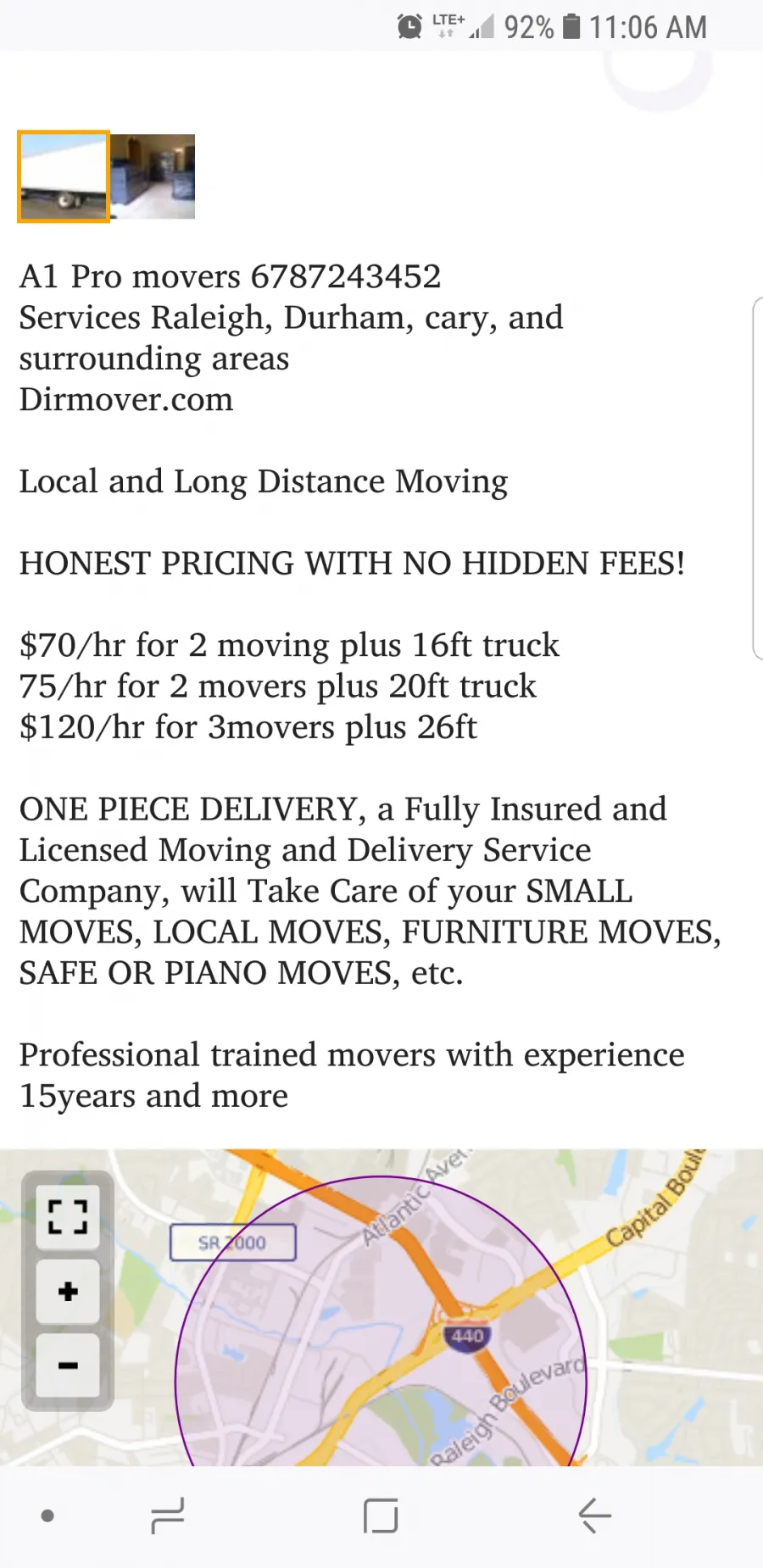
Task: Open the recent apps view
Action: coord(168,1515)
